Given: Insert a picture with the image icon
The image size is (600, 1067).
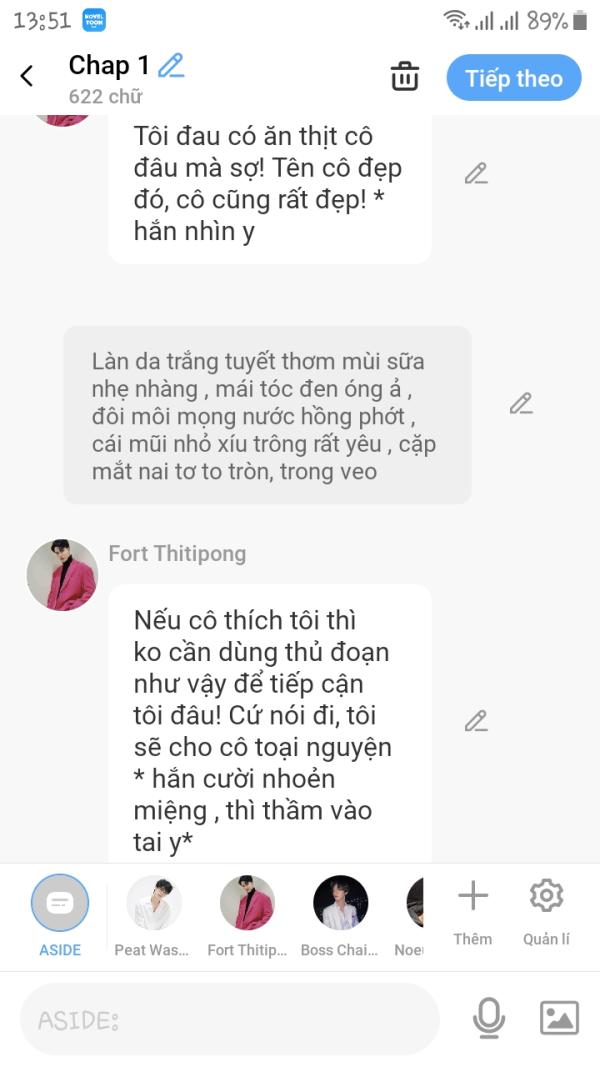Looking at the screenshot, I should pyautogui.click(x=559, y=1018).
